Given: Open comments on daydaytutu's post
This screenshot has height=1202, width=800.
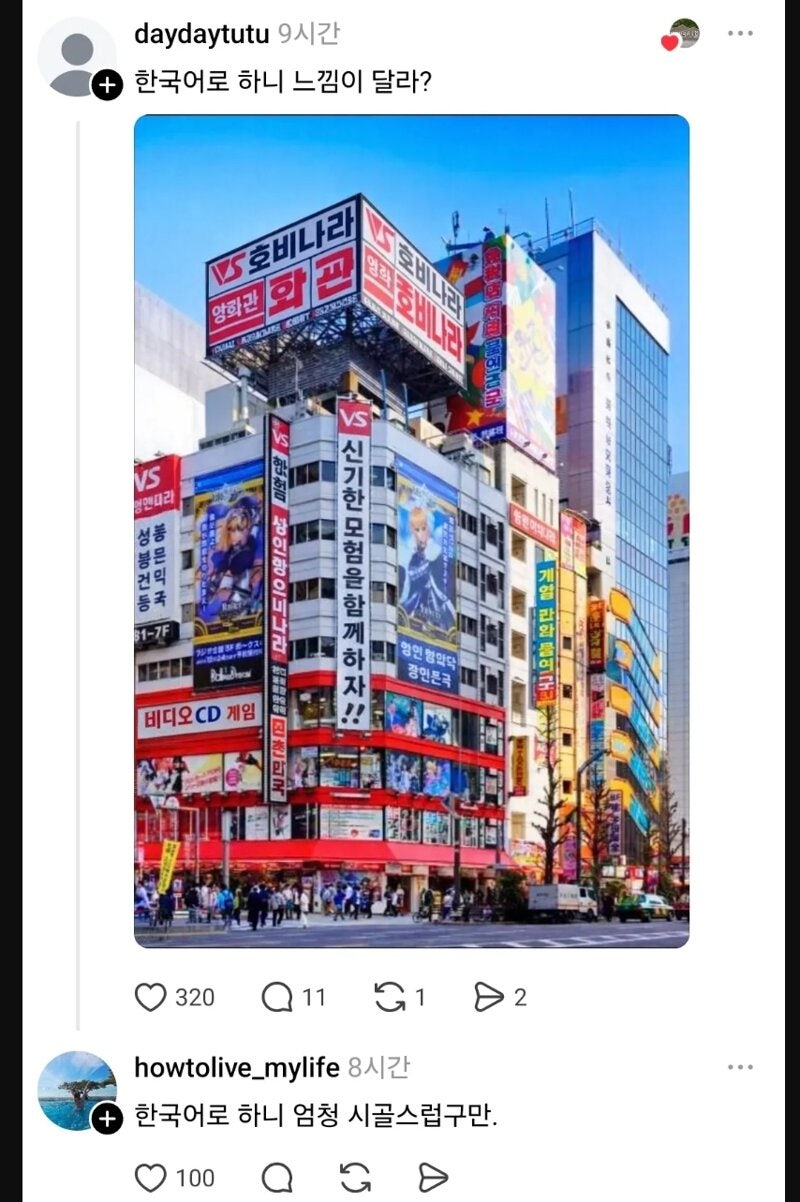Looking at the screenshot, I should click(277, 997).
